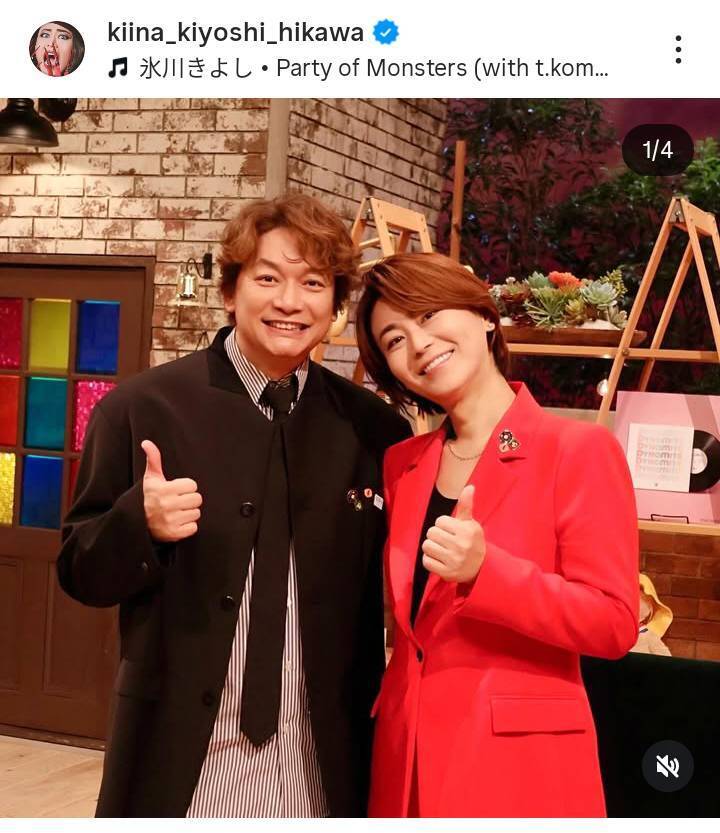The image size is (720, 833).
Task: Open kiina_kiyoshi_hikawa username link
Action: (235, 32)
